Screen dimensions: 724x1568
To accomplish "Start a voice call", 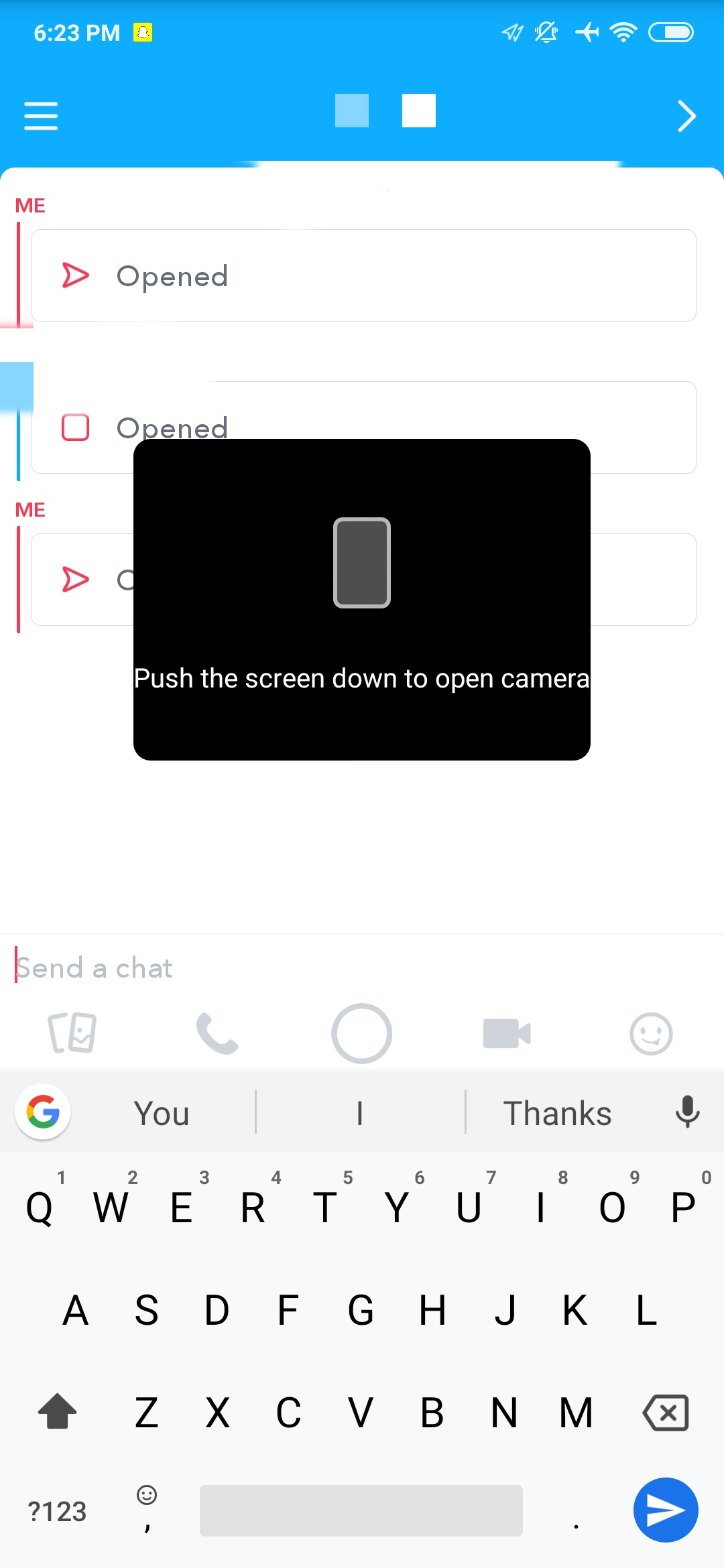I will pyautogui.click(x=217, y=1033).
